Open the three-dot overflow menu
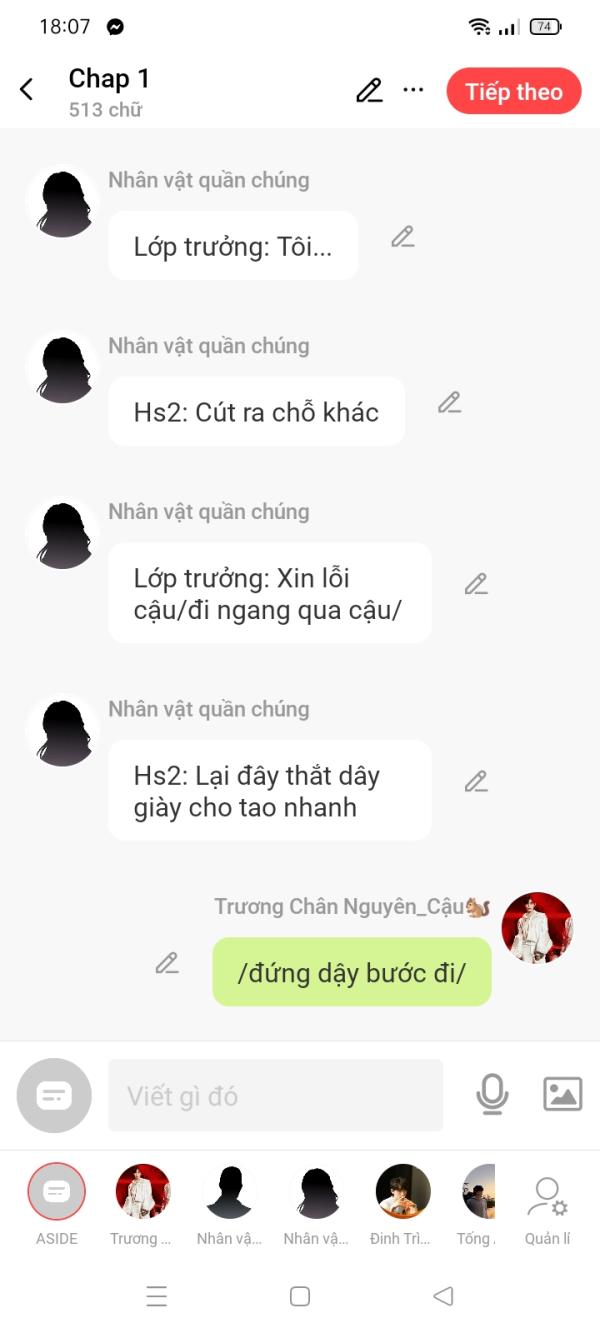600x1333 pixels. (413, 90)
